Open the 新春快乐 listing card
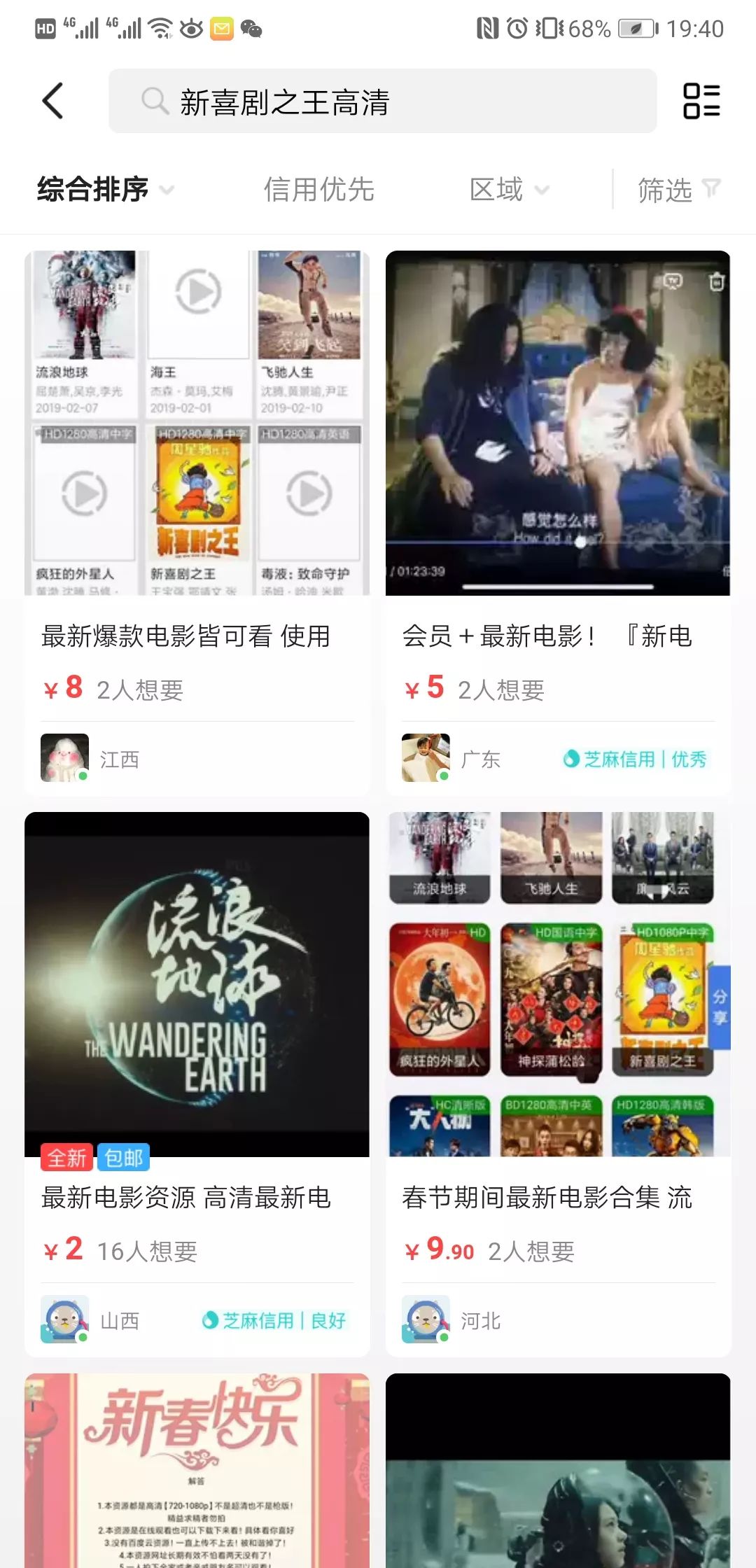Screen dimensions: 756x1568 tap(197, 1470)
